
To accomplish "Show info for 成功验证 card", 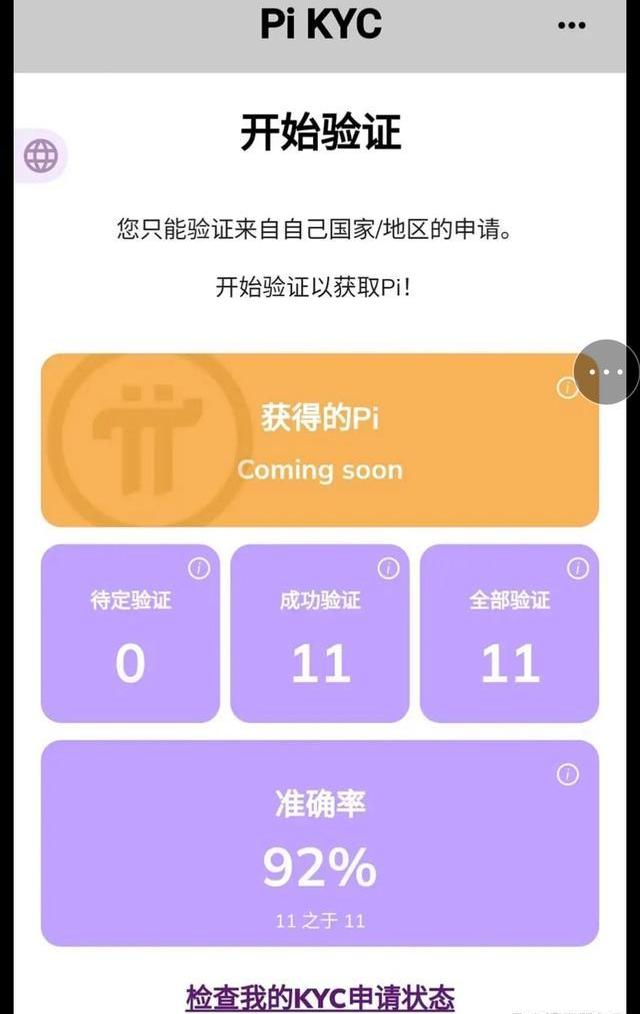I will pyautogui.click(x=388, y=569).
